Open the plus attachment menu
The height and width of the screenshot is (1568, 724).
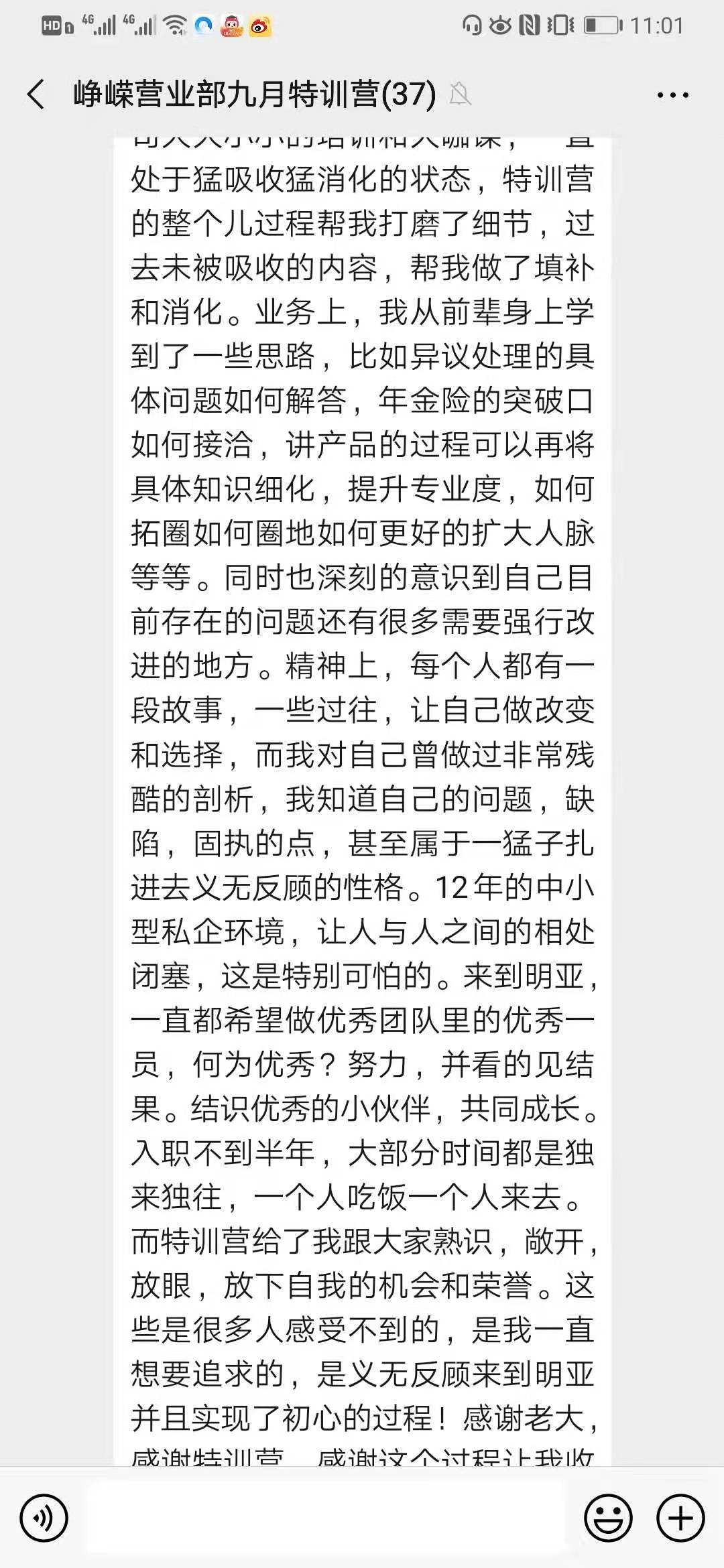click(x=680, y=1518)
